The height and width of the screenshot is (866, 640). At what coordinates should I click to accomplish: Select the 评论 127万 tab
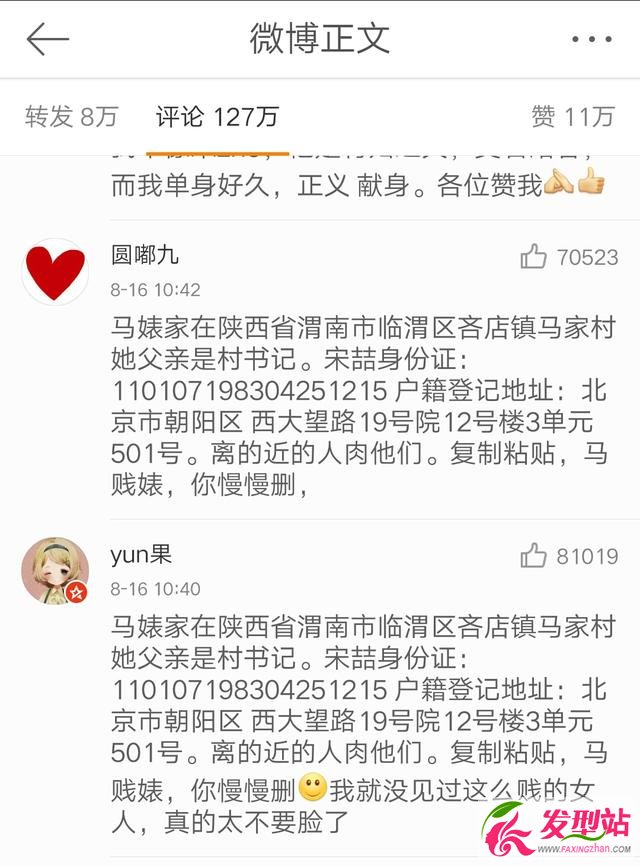(x=217, y=117)
